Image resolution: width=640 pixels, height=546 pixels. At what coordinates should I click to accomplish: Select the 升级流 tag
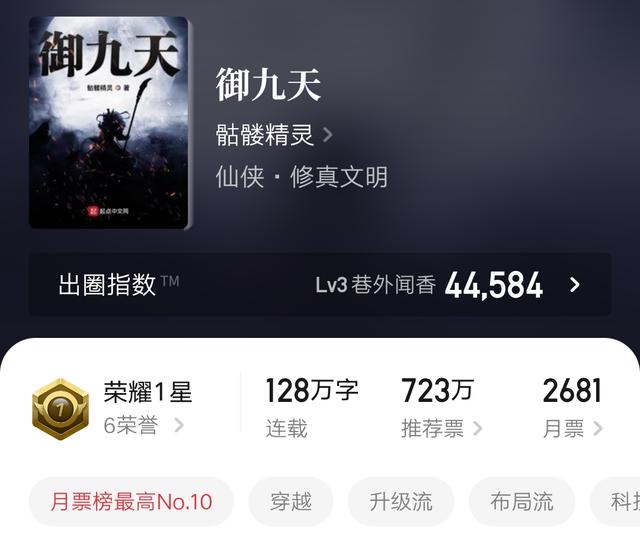400,501
